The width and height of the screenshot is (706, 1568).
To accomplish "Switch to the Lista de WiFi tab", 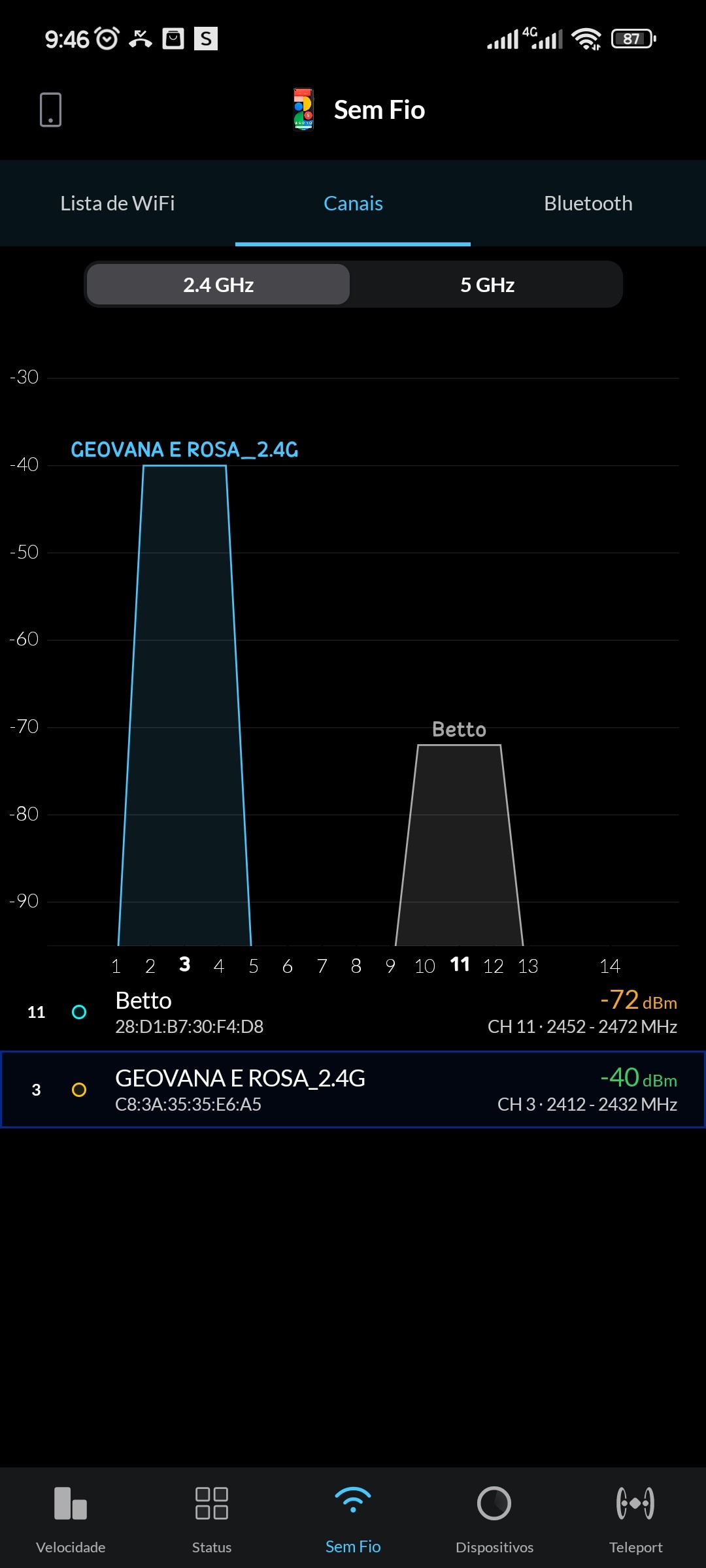I will [x=118, y=203].
